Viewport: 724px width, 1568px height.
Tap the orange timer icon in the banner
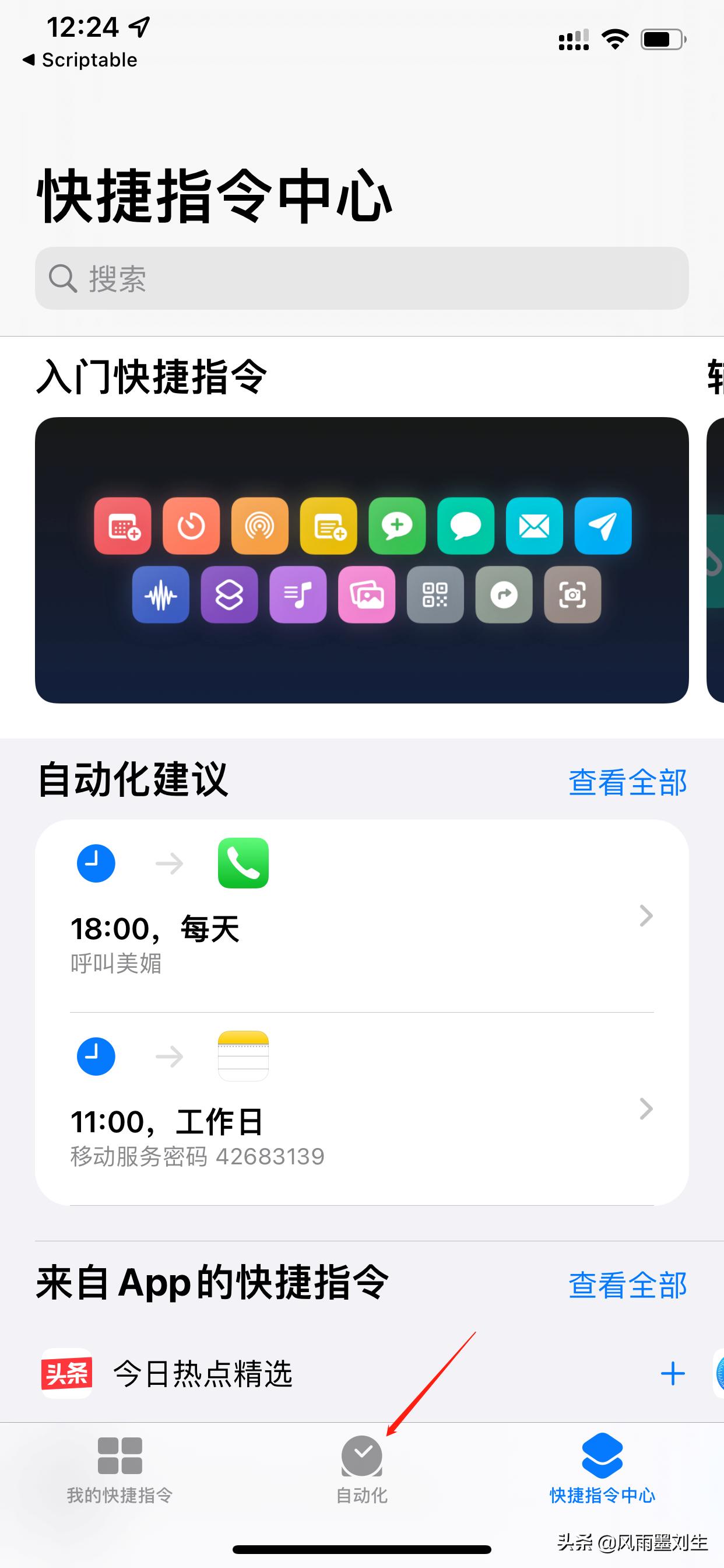coord(191,527)
